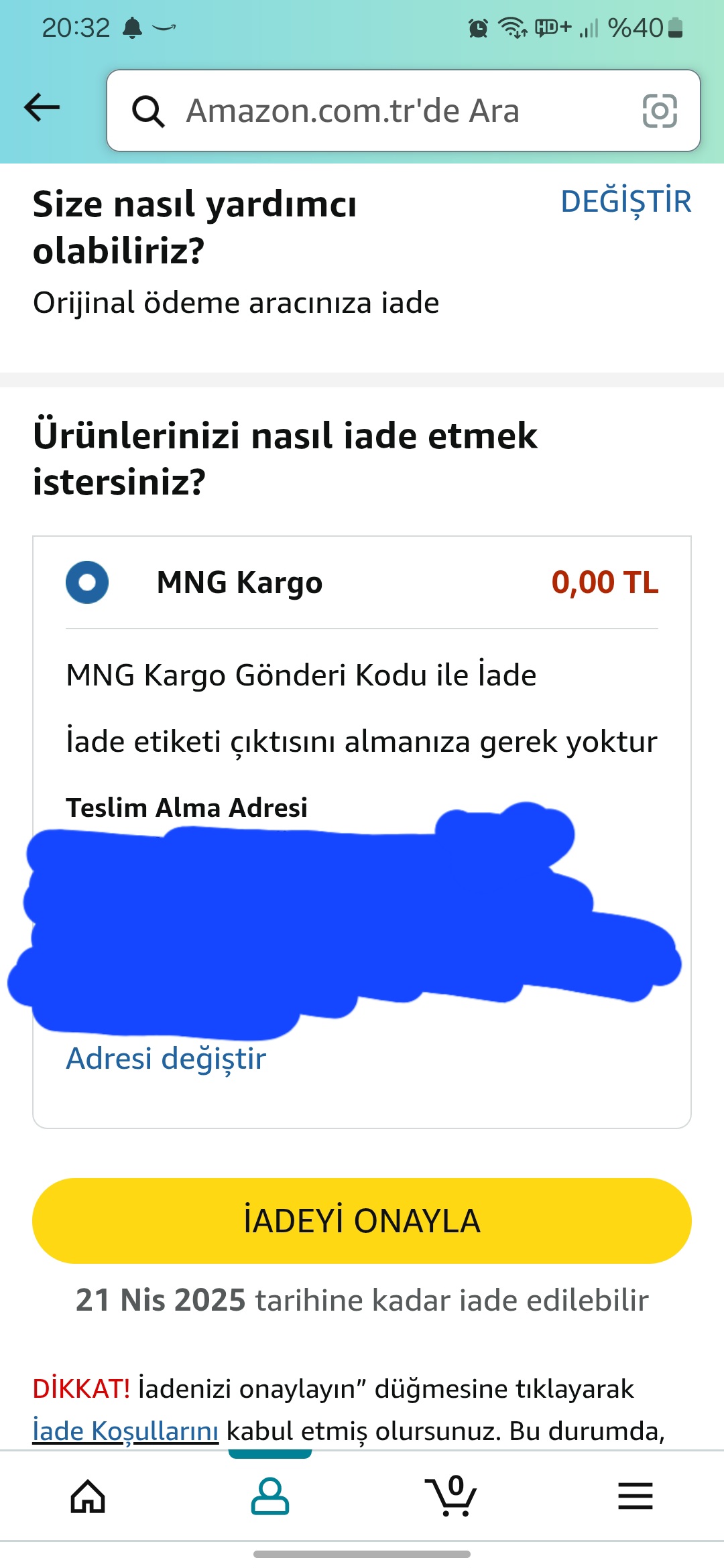The image size is (724, 1568).
Task: Go to the Home tab
Action: click(x=88, y=1496)
